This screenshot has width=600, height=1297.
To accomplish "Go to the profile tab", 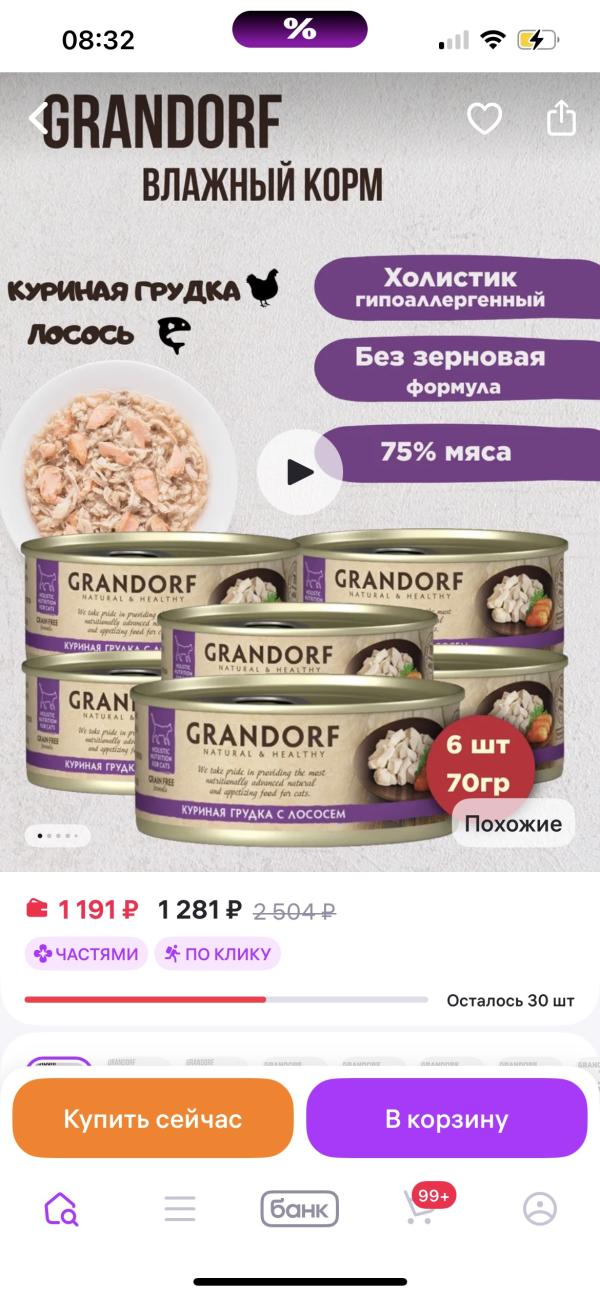I will click(540, 1209).
